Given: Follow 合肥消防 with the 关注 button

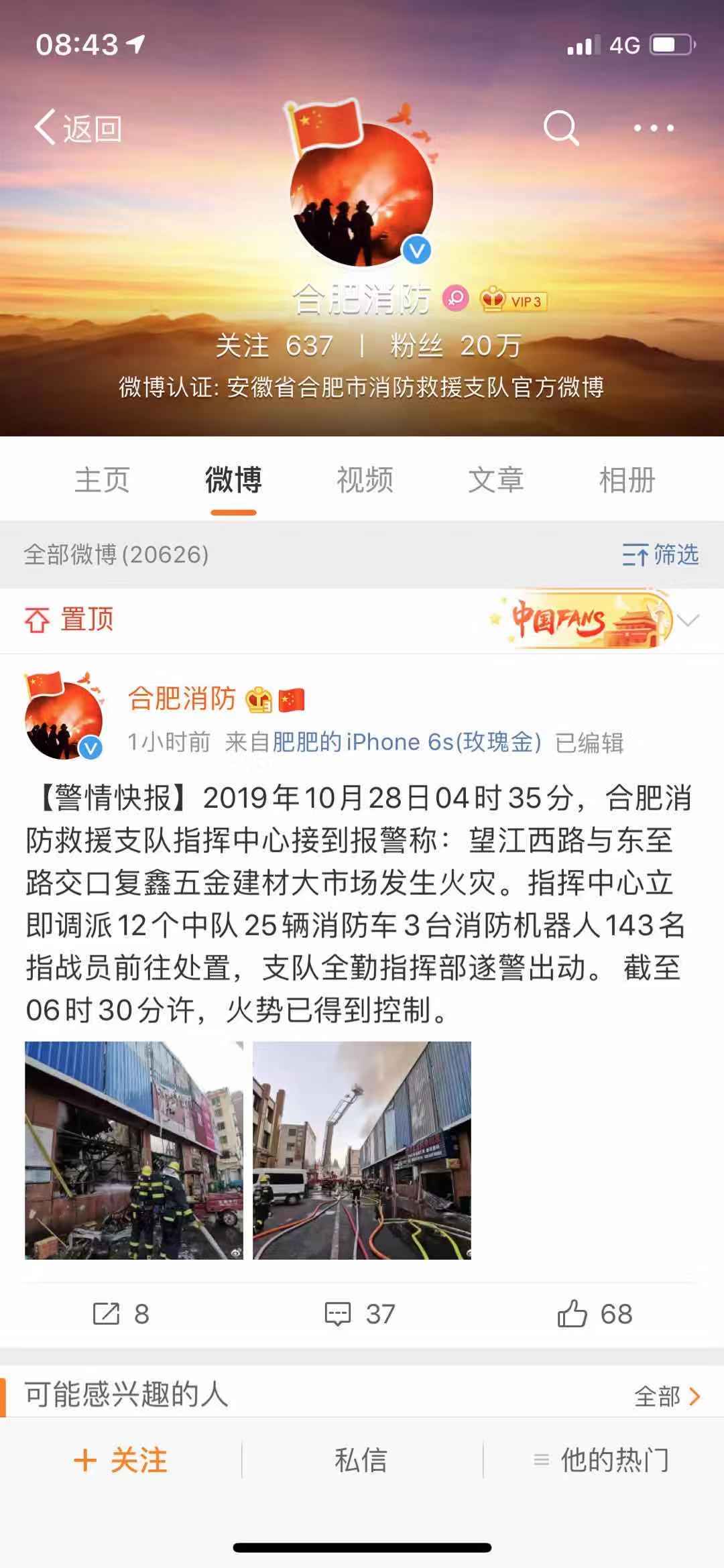Looking at the screenshot, I should coord(121,1460).
